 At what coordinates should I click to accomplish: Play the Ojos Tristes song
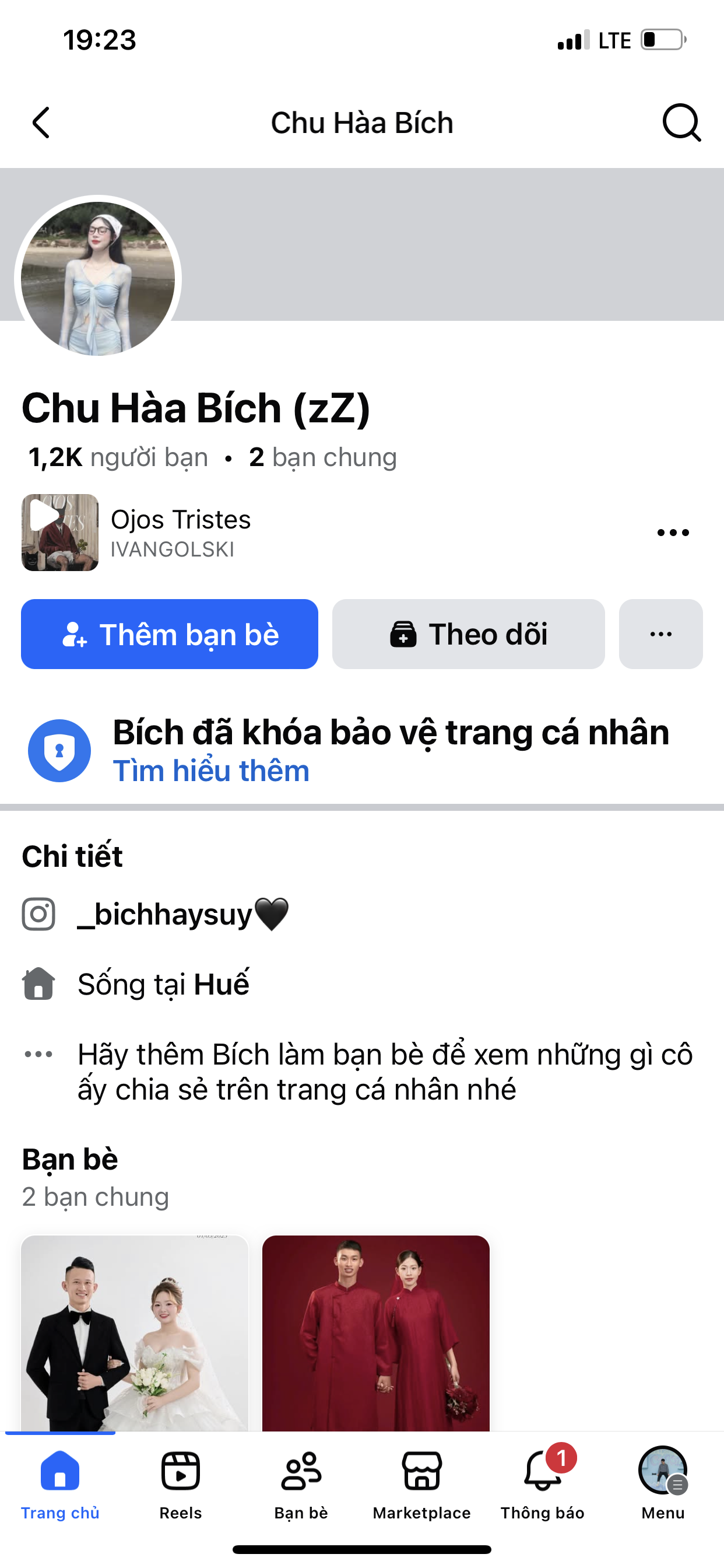coord(59,532)
